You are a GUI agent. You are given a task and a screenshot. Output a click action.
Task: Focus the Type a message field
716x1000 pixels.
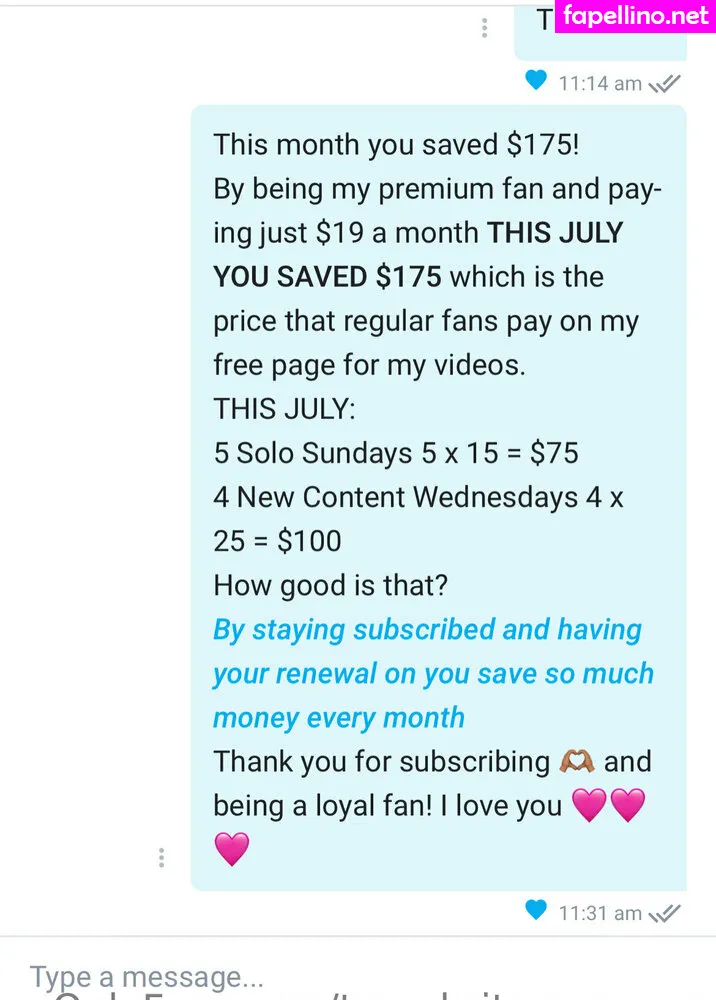point(300,975)
